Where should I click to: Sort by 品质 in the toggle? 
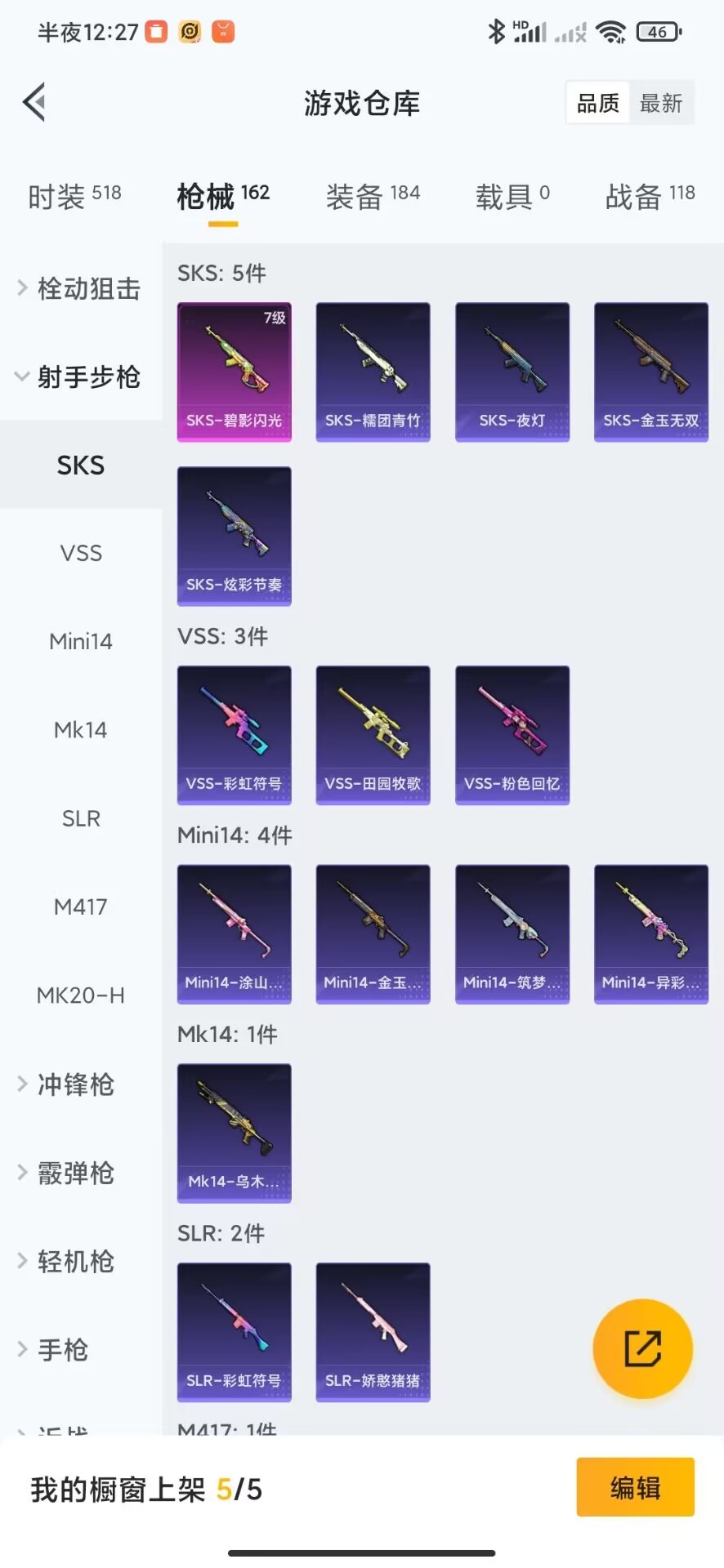pos(598,103)
